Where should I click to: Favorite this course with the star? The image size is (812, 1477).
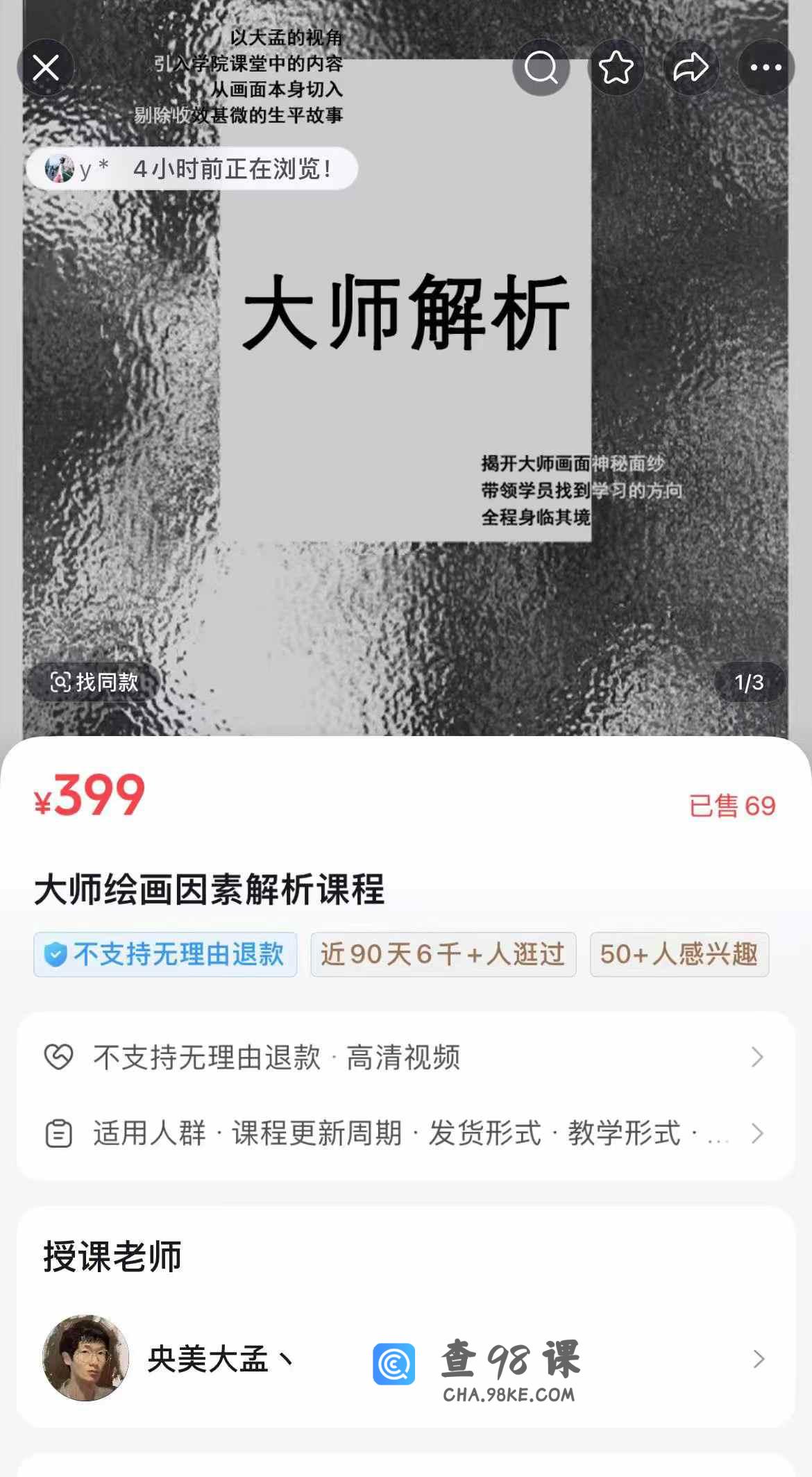(616, 68)
